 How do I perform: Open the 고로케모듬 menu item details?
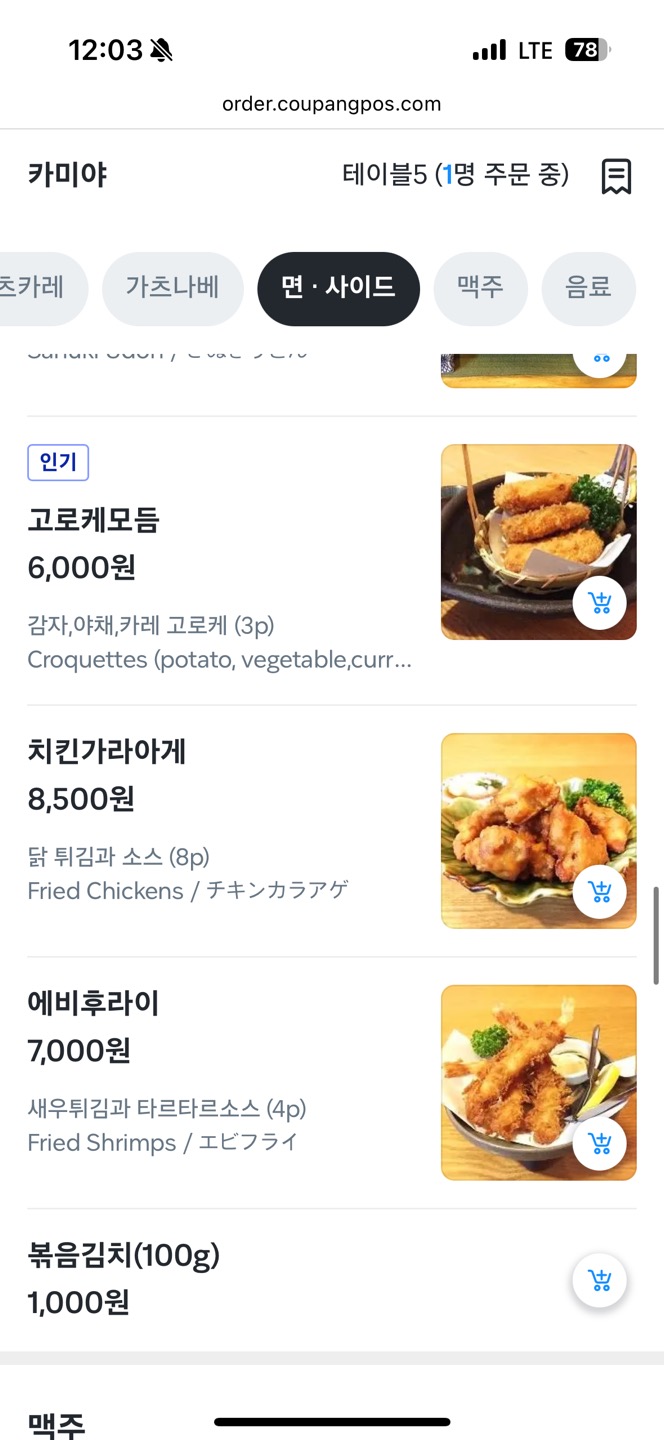94,520
